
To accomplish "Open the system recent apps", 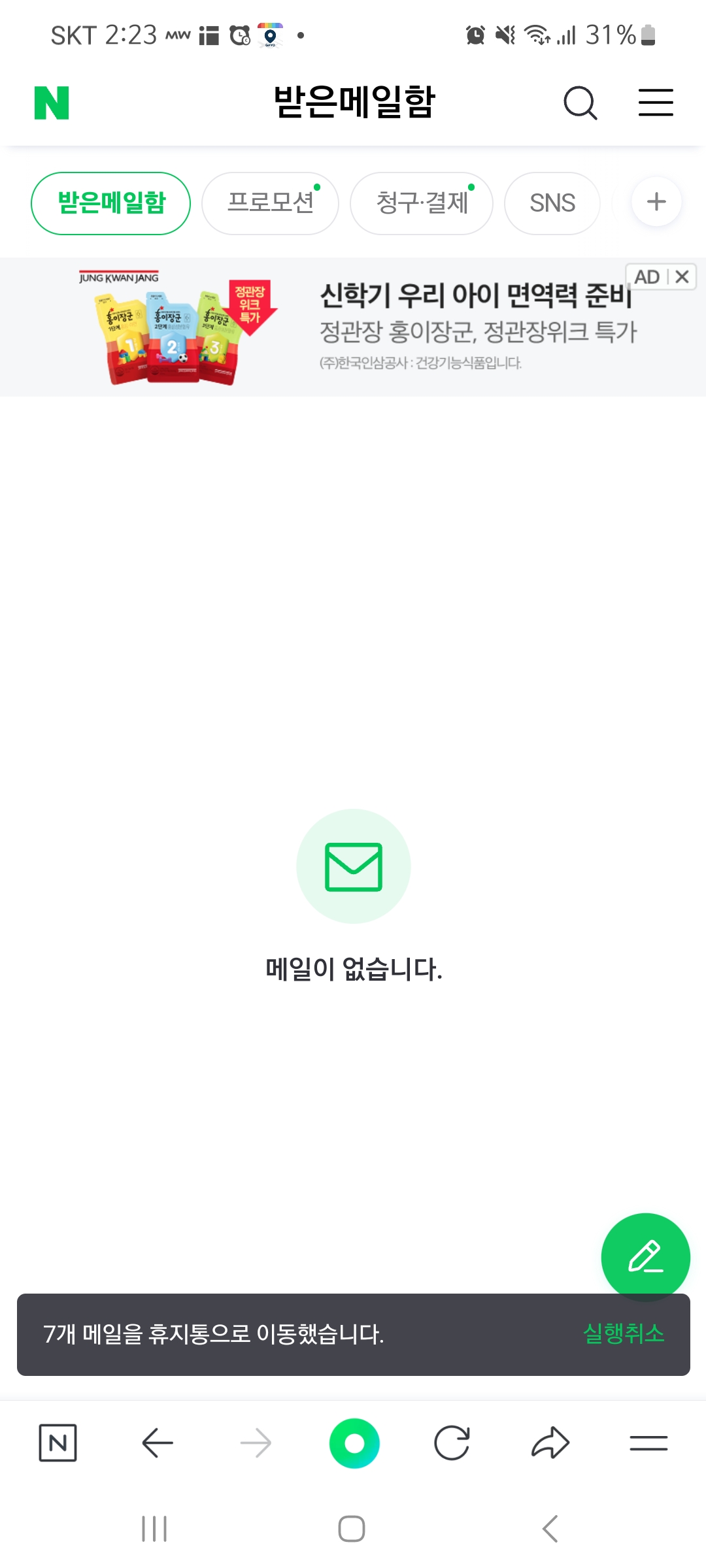I will [x=155, y=1529].
